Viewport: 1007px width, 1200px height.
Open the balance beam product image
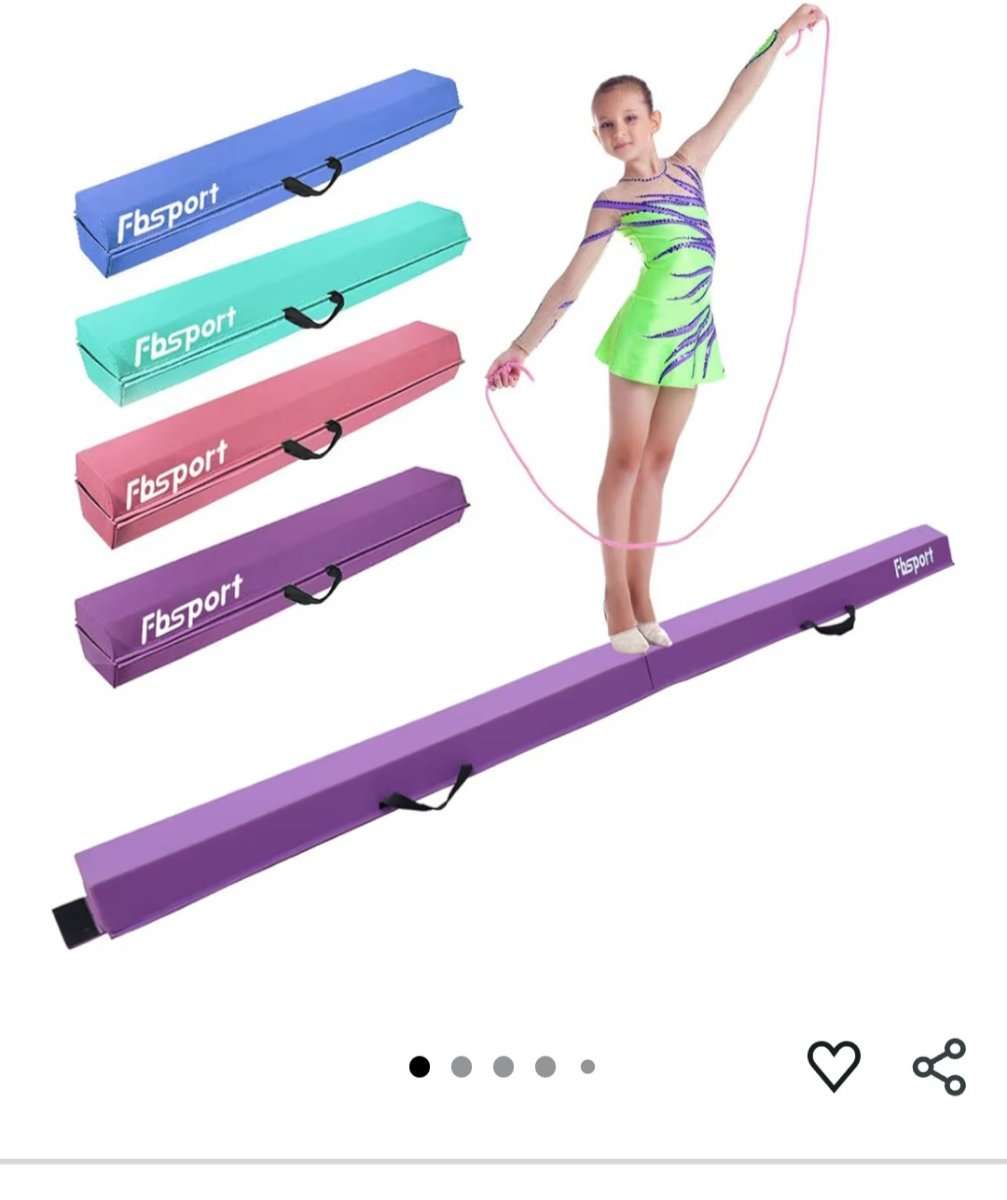click(504, 500)
